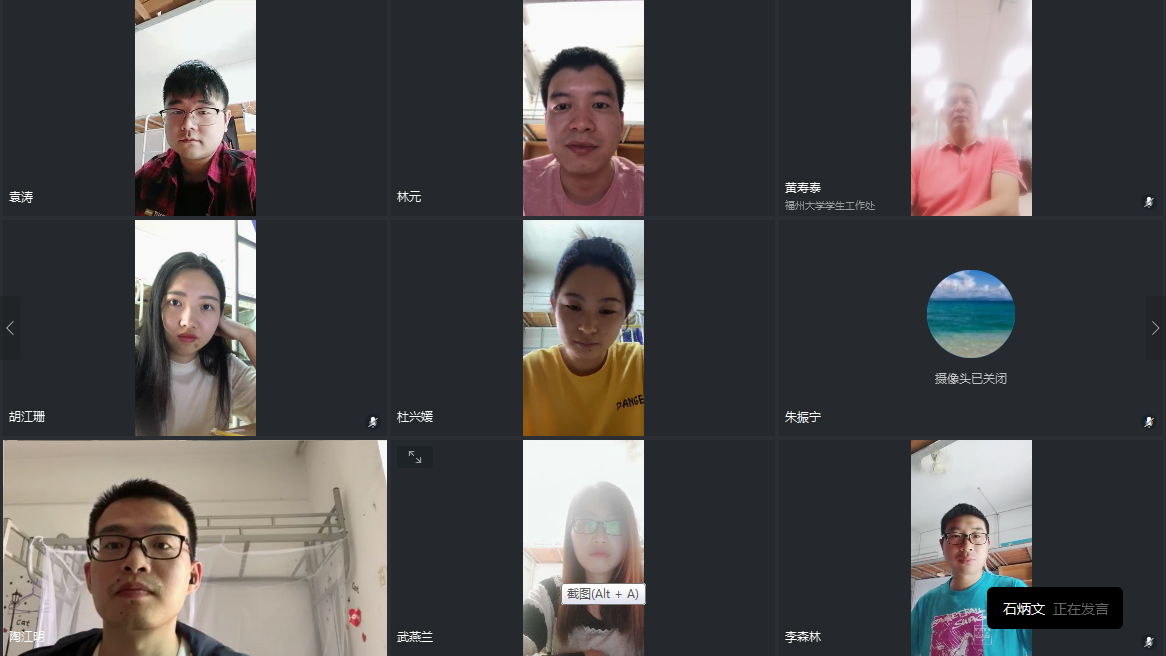
Task: Open 周江明's video tile
Action: [195, 548]
